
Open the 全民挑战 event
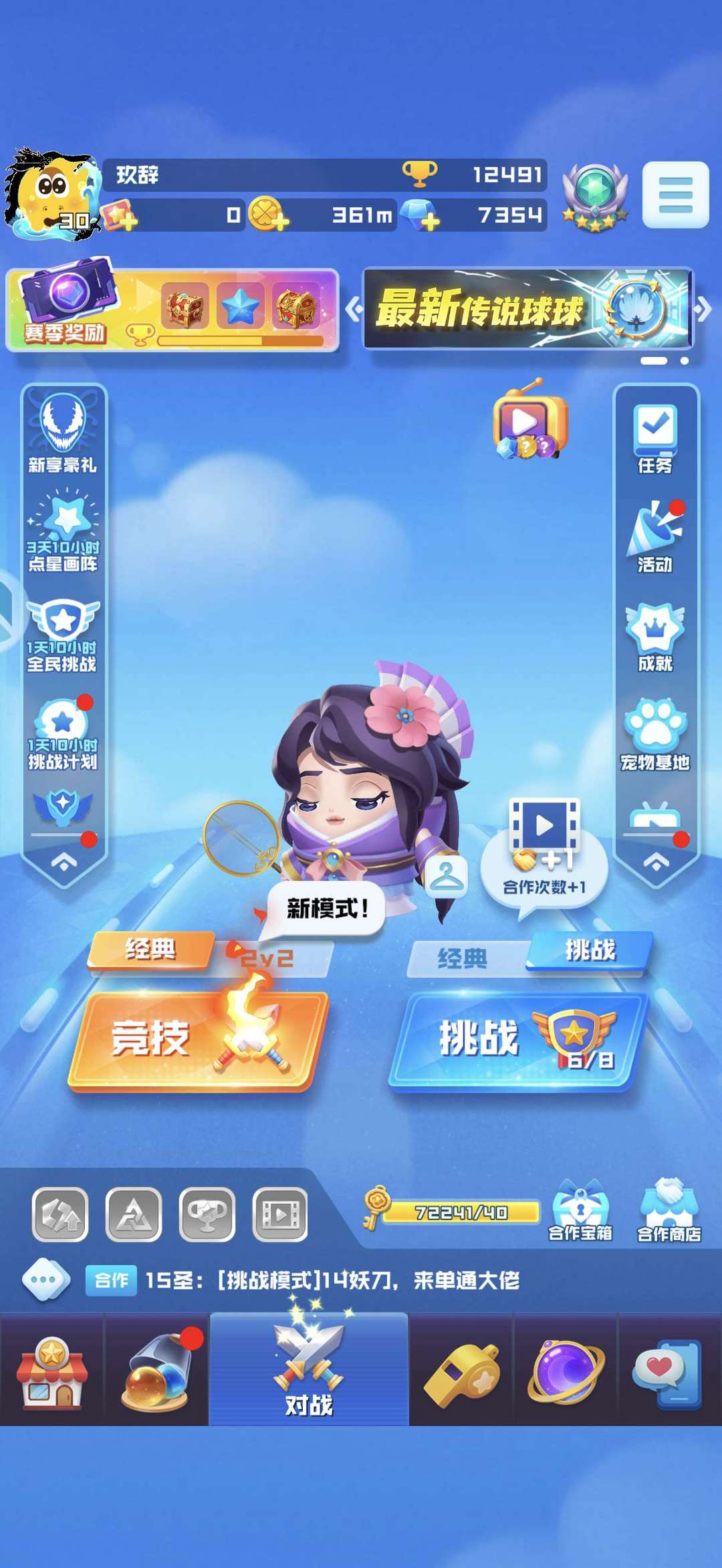(63, 635)
